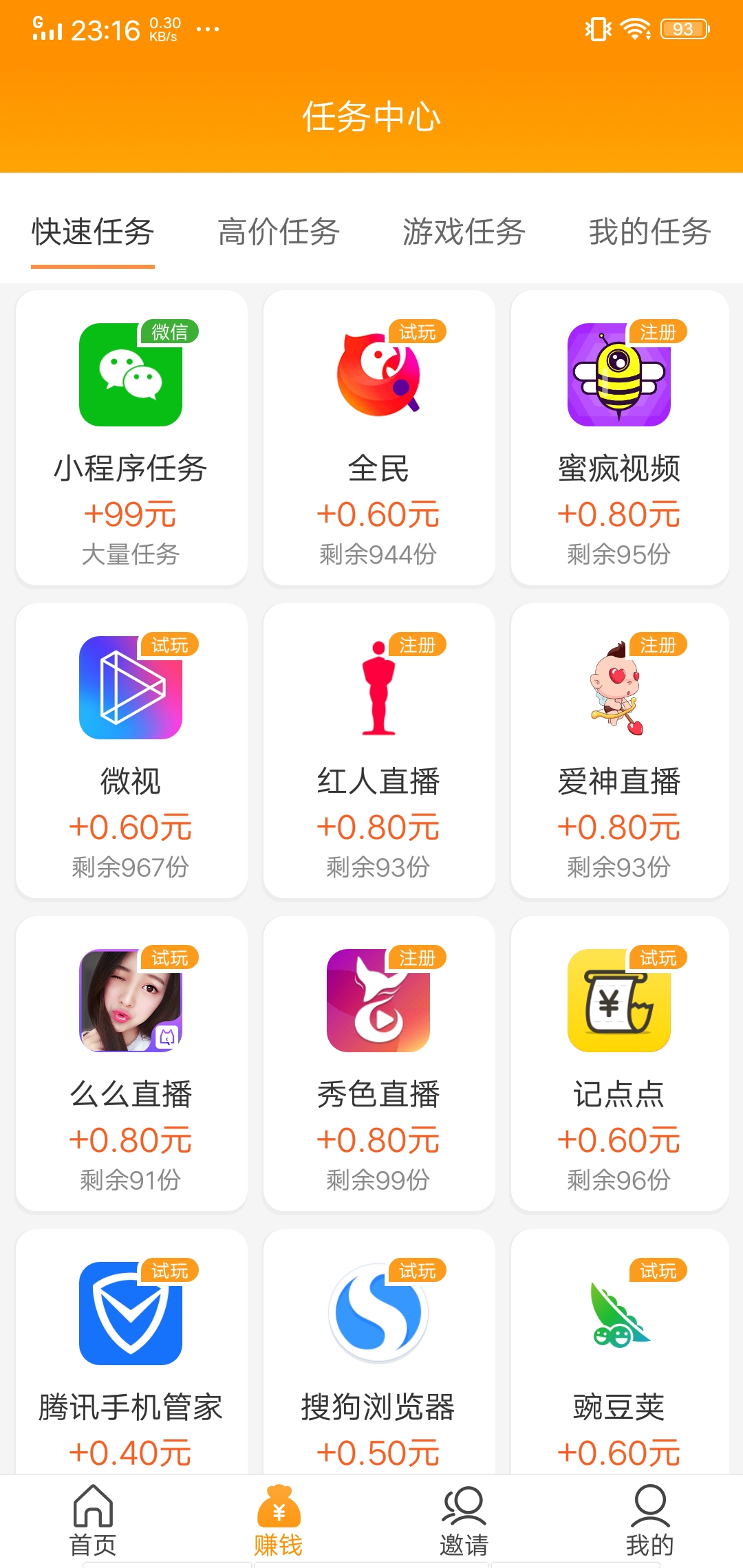Switch to the 高价任务 tab
743x1568 pixels.
click(279, 232)
